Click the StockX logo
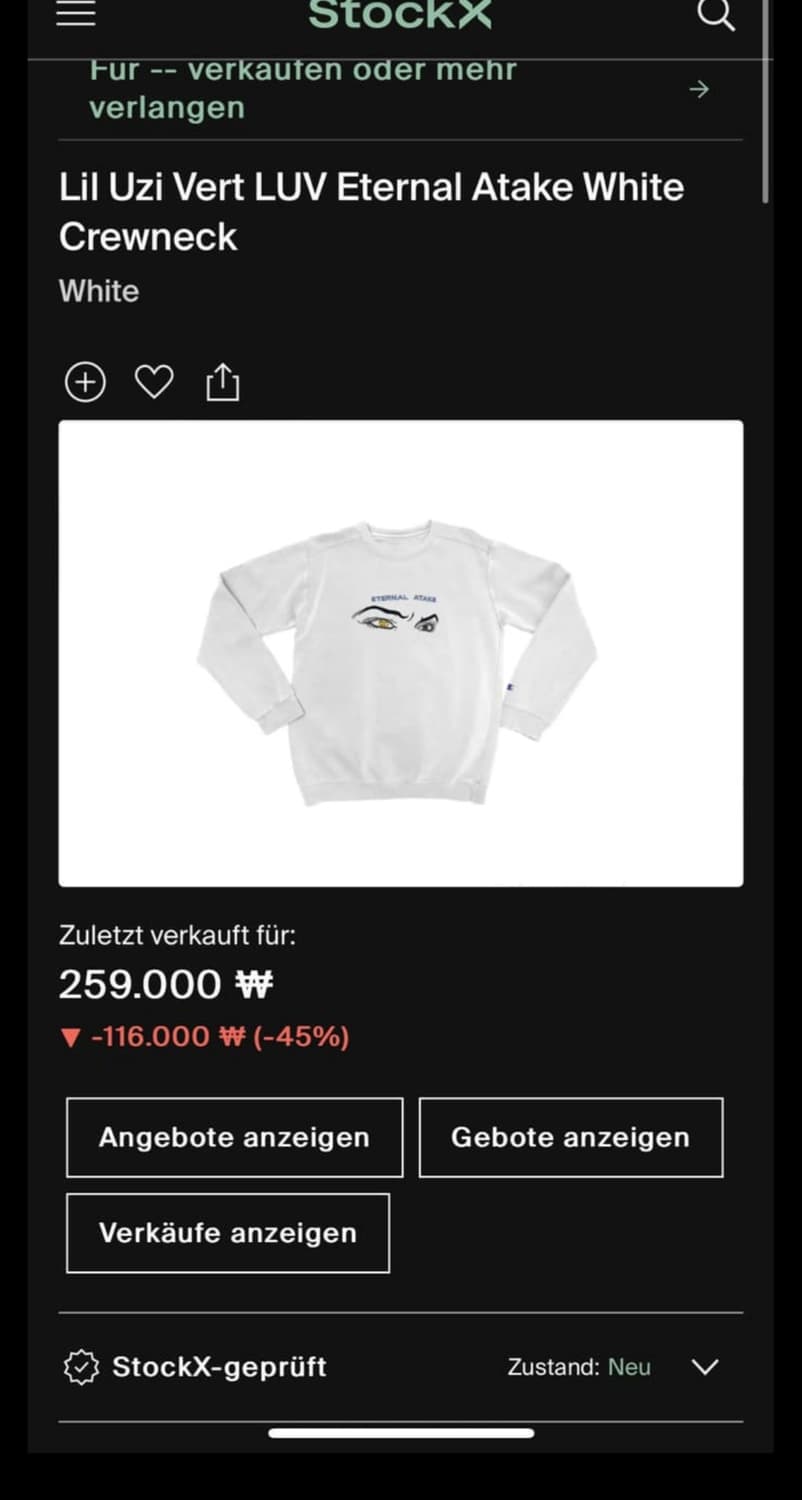 tap(399, 12)
